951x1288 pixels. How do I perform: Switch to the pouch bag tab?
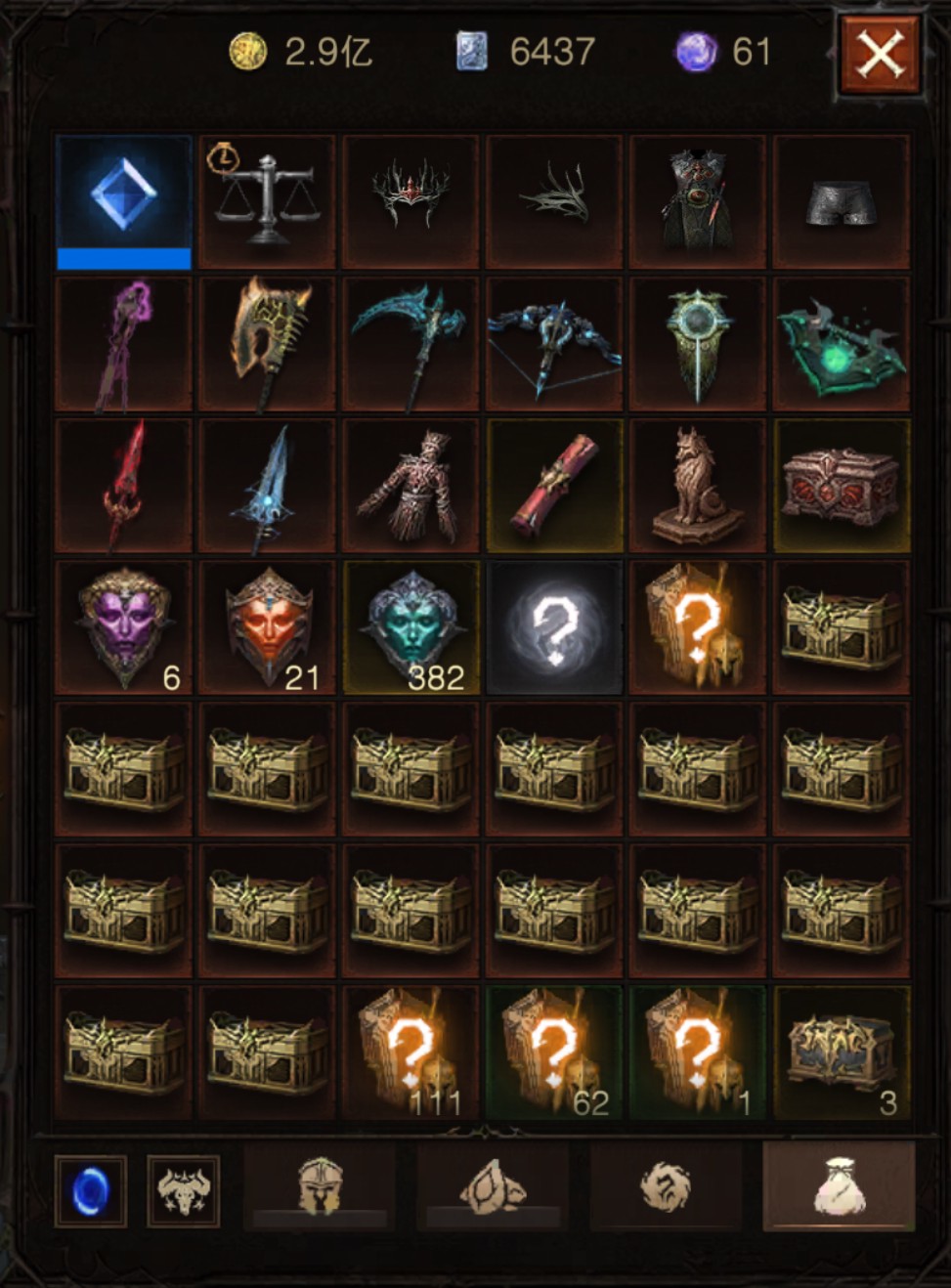pos(839,1187)
